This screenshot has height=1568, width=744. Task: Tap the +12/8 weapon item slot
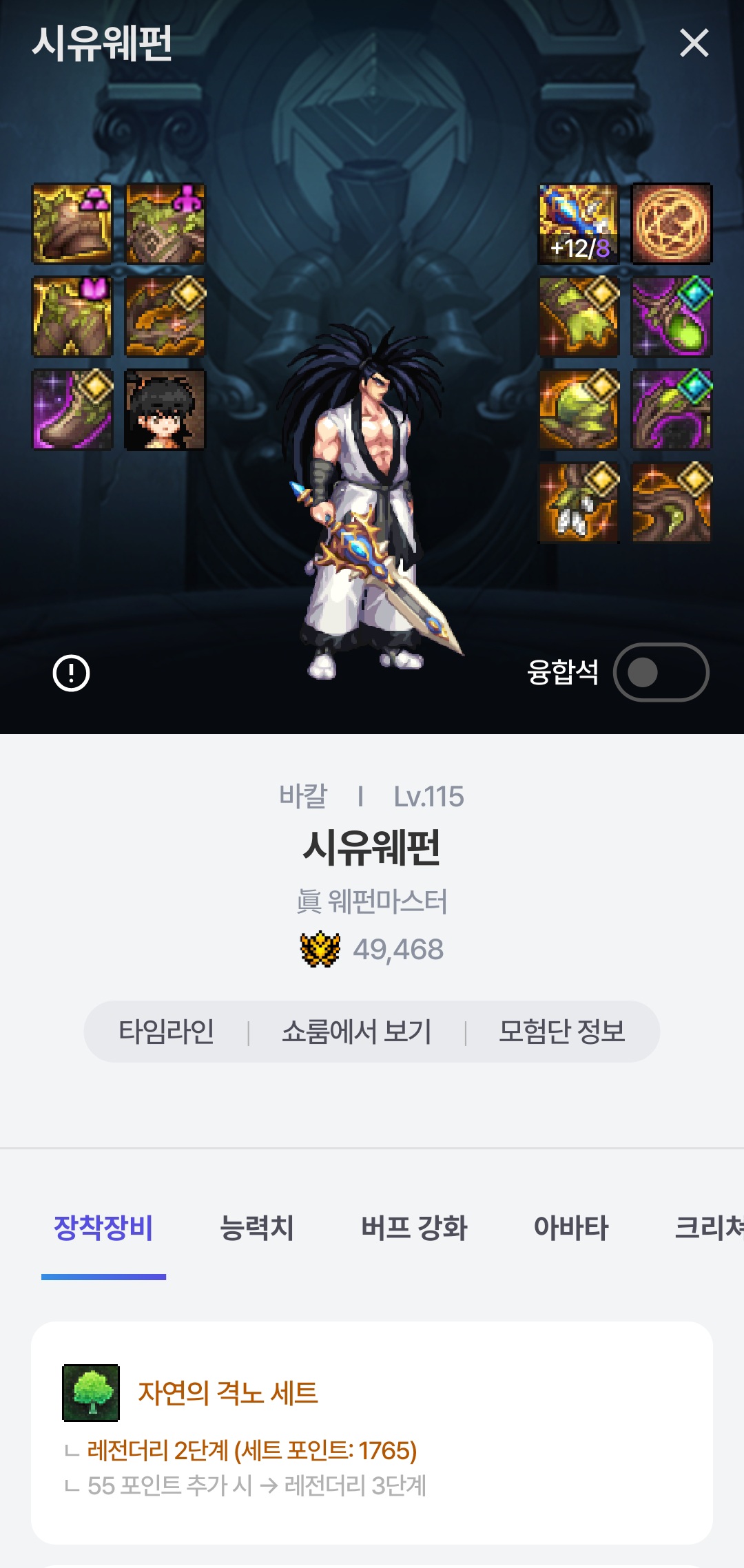click(579, 224)
